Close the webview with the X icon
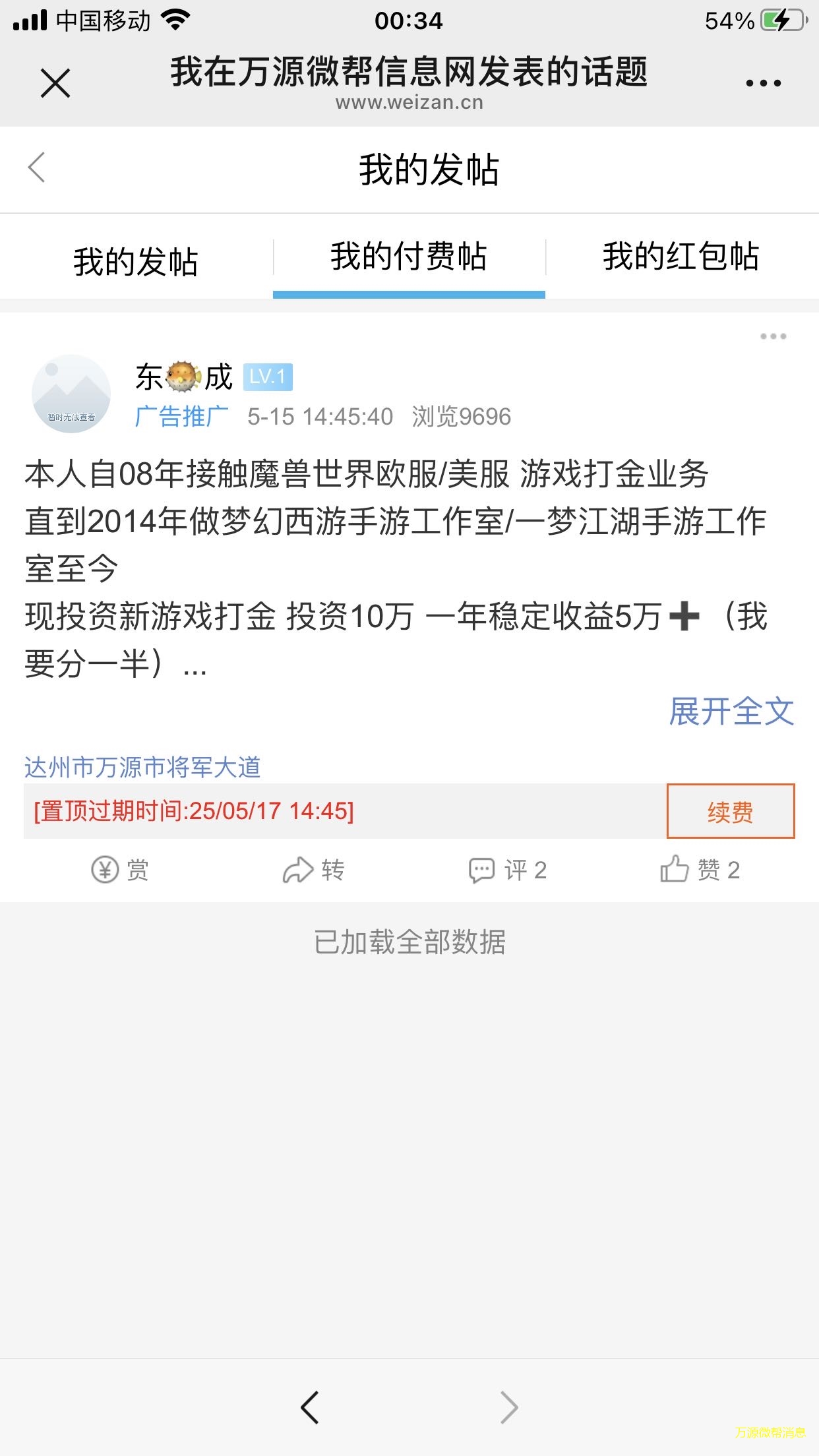 pos(55,83)
